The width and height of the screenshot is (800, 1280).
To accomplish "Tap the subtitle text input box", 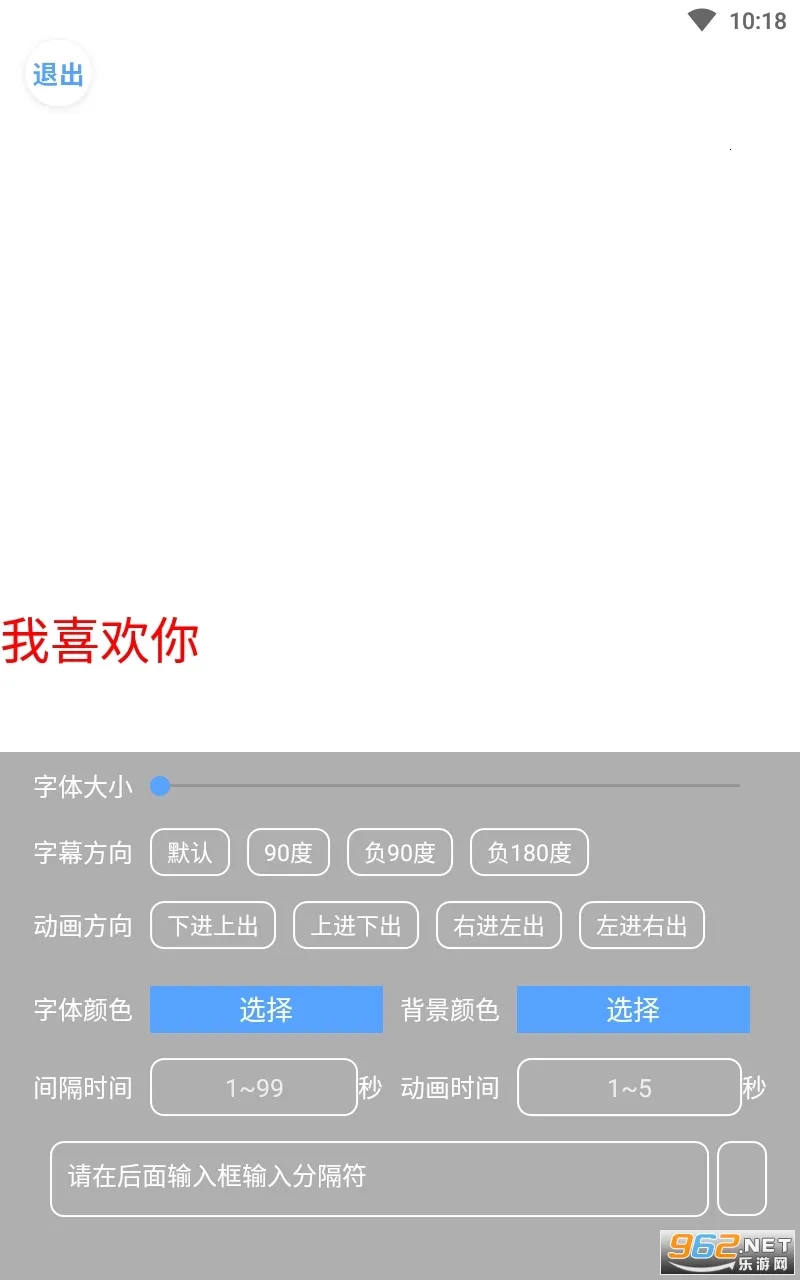I will [379, 1178].
